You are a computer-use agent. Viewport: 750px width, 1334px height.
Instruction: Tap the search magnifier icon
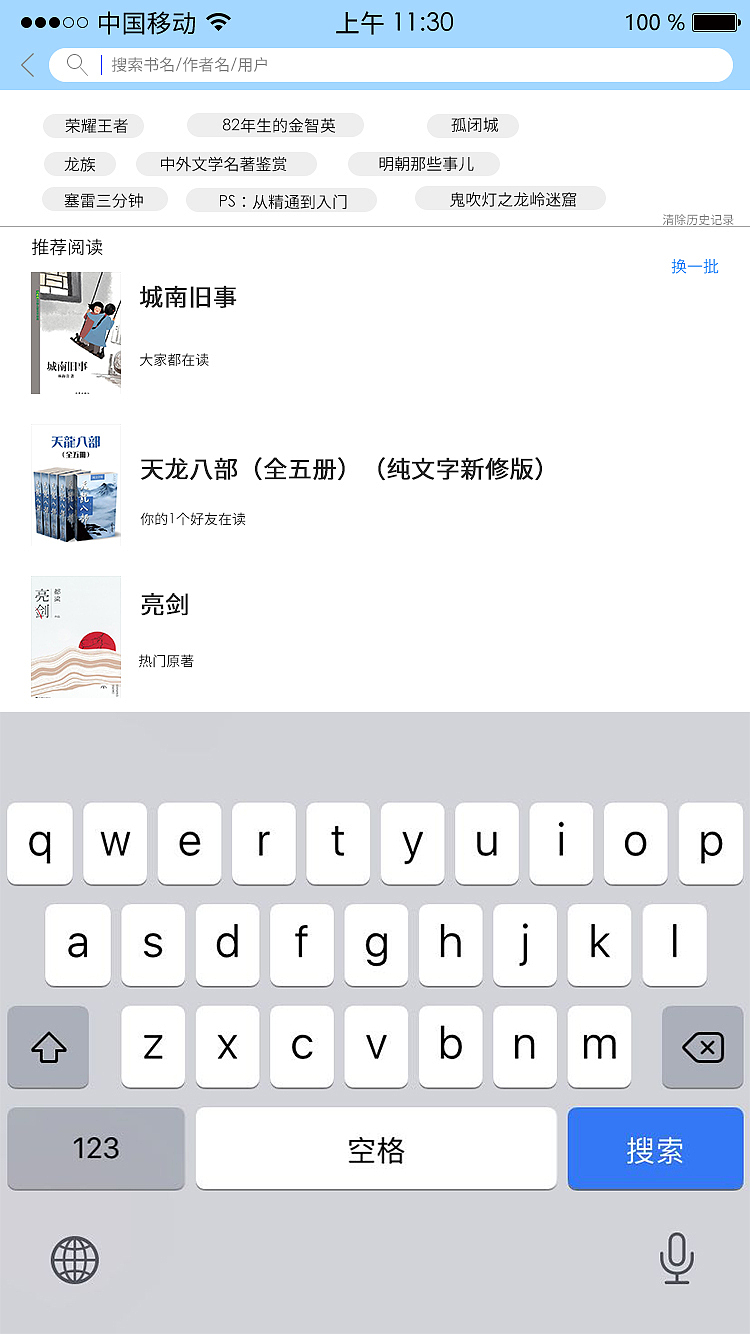pyautogui.click(x=76, y=64)
